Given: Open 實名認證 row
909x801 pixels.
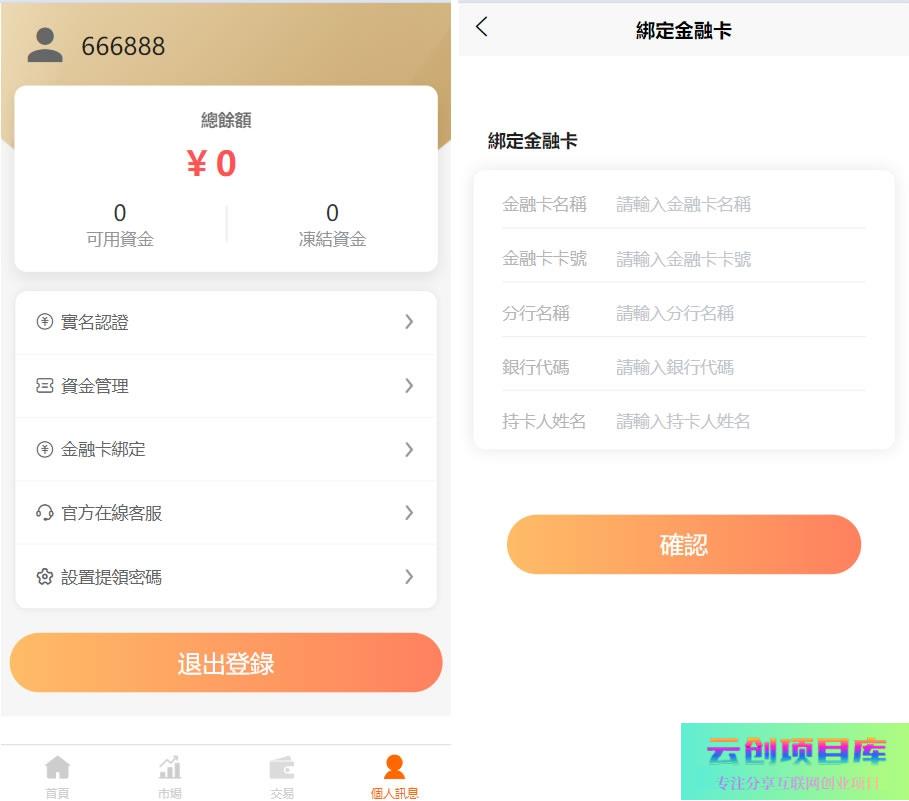Looking at the screenshot, I should coord(226,322).
